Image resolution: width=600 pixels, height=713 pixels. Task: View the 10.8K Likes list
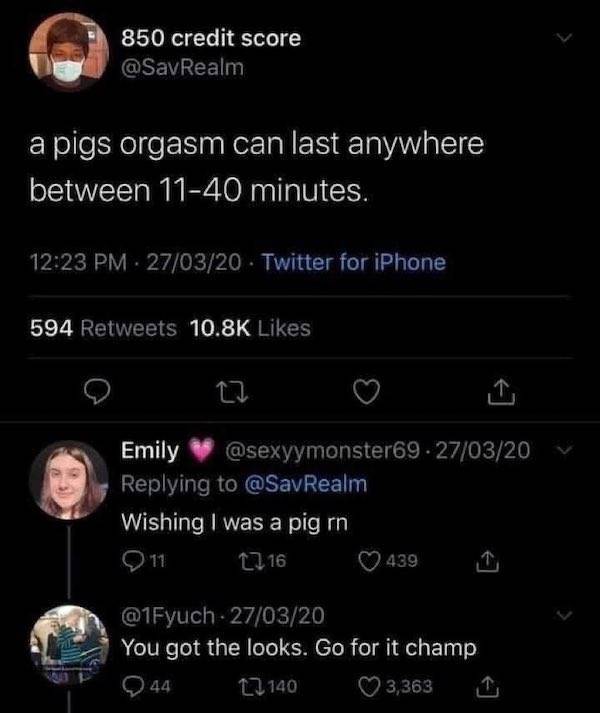(249, 327)
